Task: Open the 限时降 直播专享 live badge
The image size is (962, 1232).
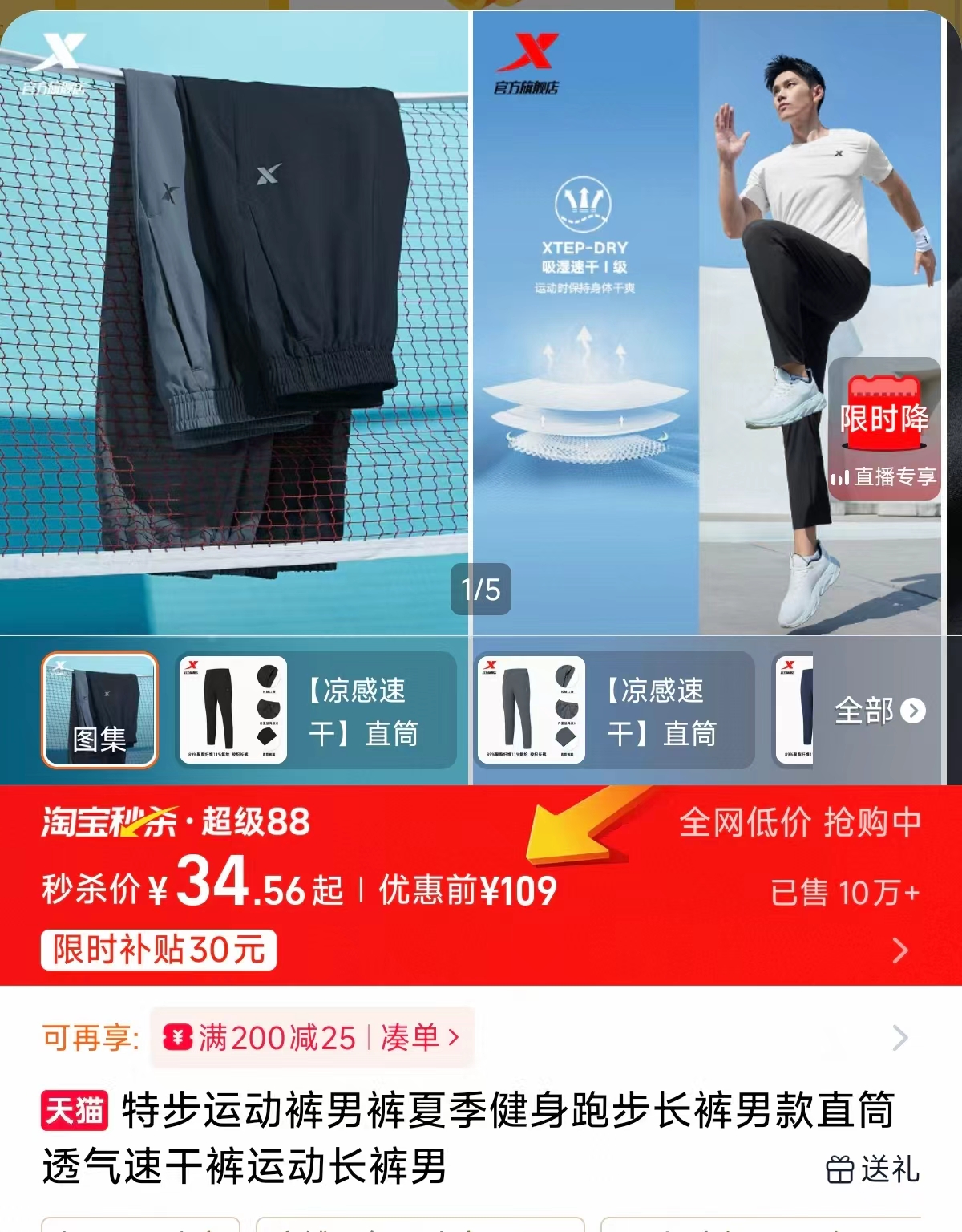Action: click(883, 430)
